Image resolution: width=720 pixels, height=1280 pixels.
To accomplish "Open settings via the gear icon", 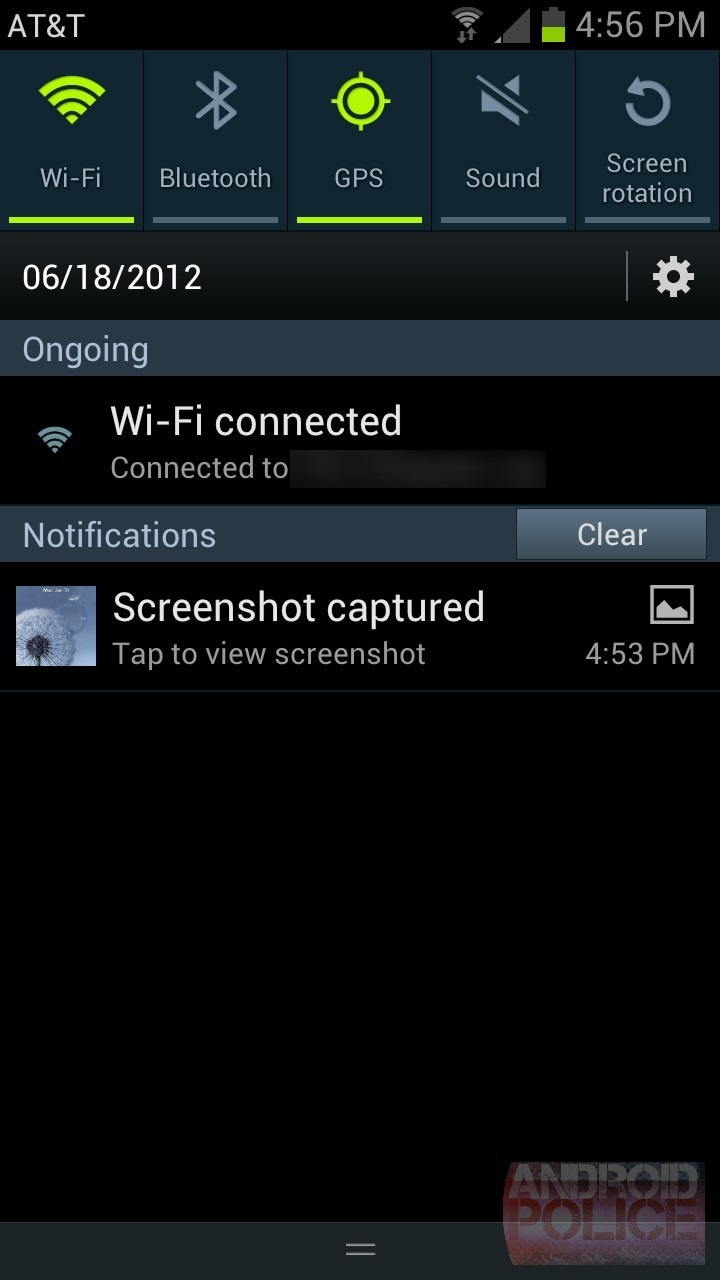I will pos(673,276).
